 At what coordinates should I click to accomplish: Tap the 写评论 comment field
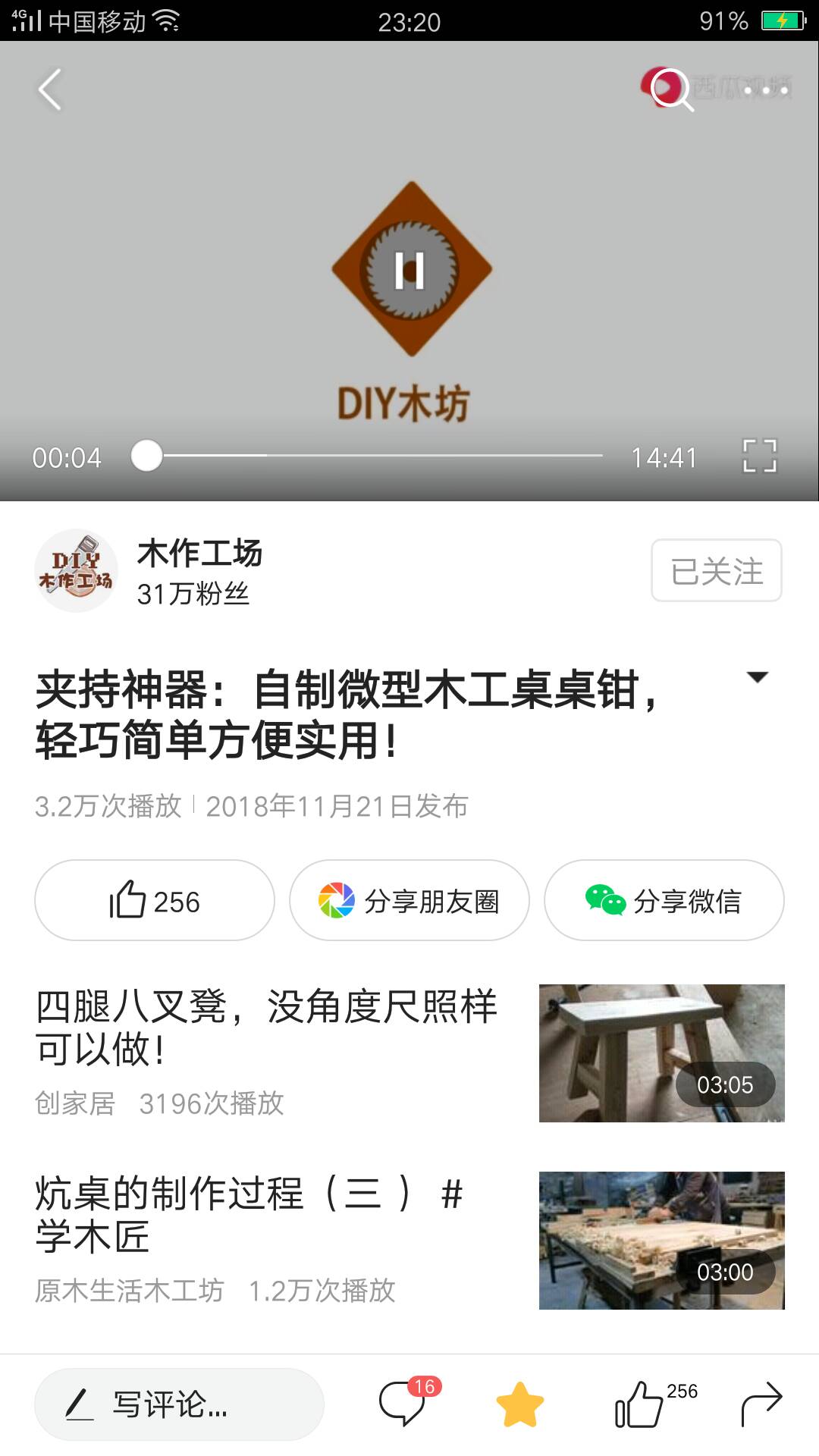tap(179, 1404)
